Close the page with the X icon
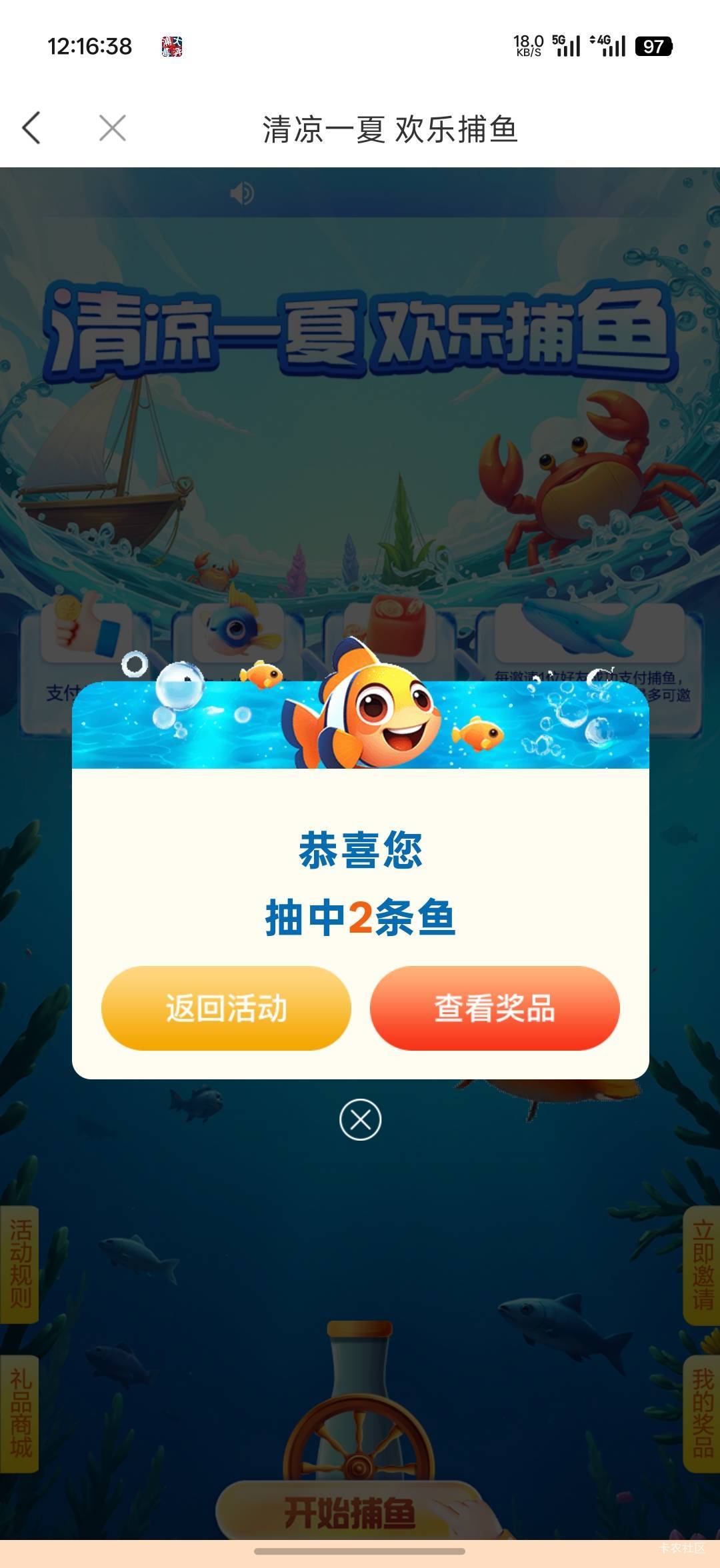This screenshot has width=720, height=1568. coord(112,128)
